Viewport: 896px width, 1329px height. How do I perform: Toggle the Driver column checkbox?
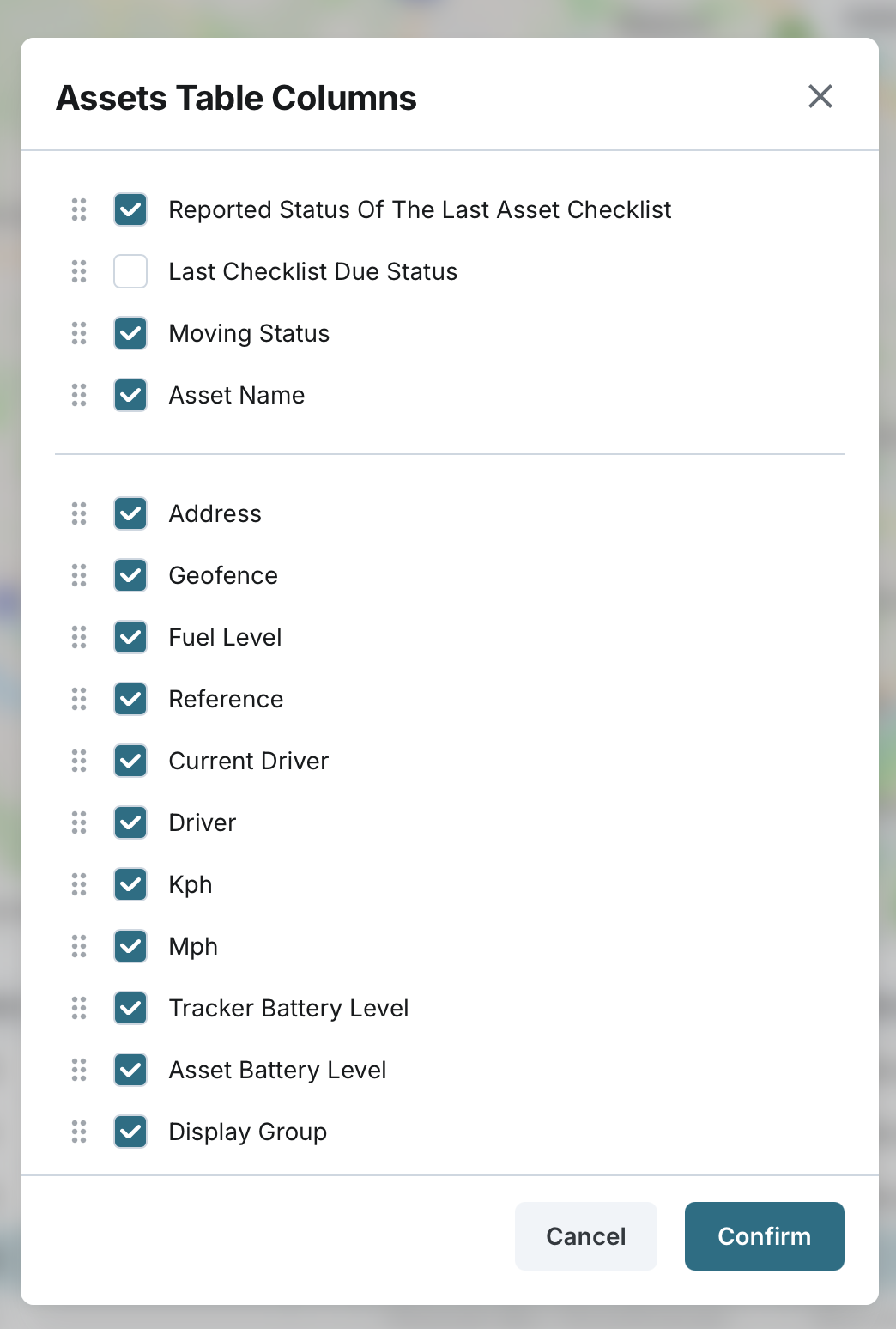pos(130,822)
